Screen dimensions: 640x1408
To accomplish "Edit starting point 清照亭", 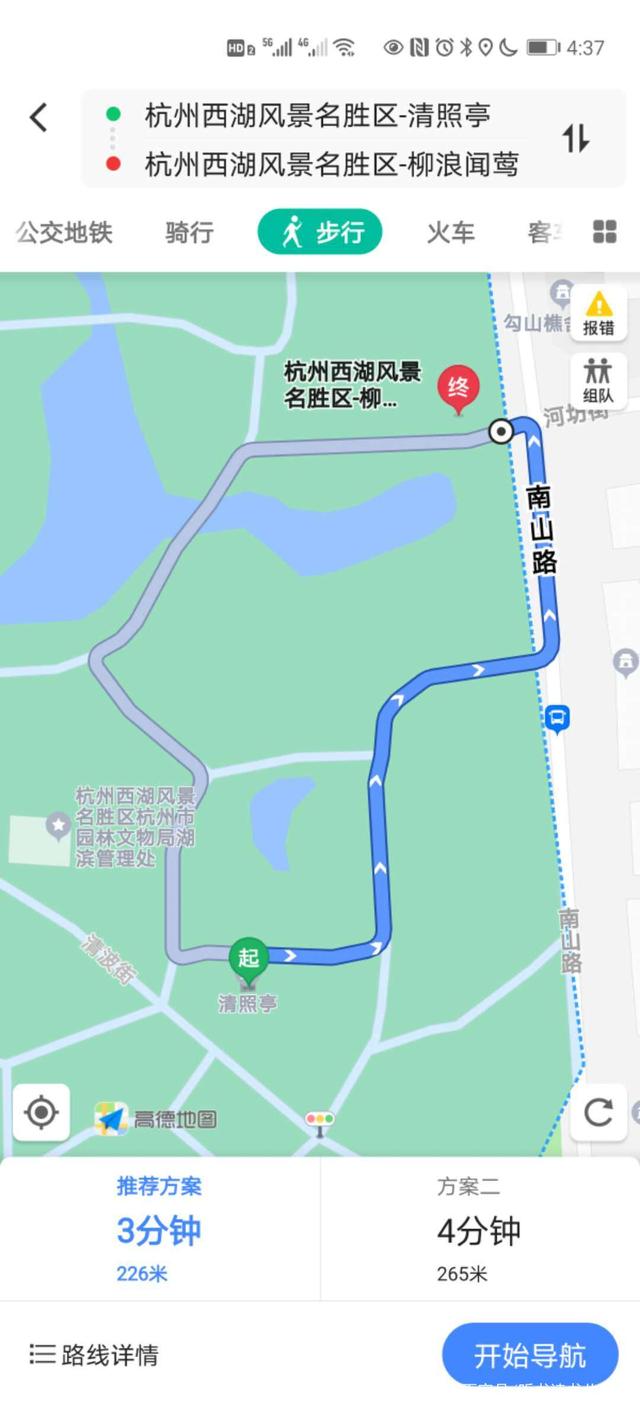I will [317, 115].
